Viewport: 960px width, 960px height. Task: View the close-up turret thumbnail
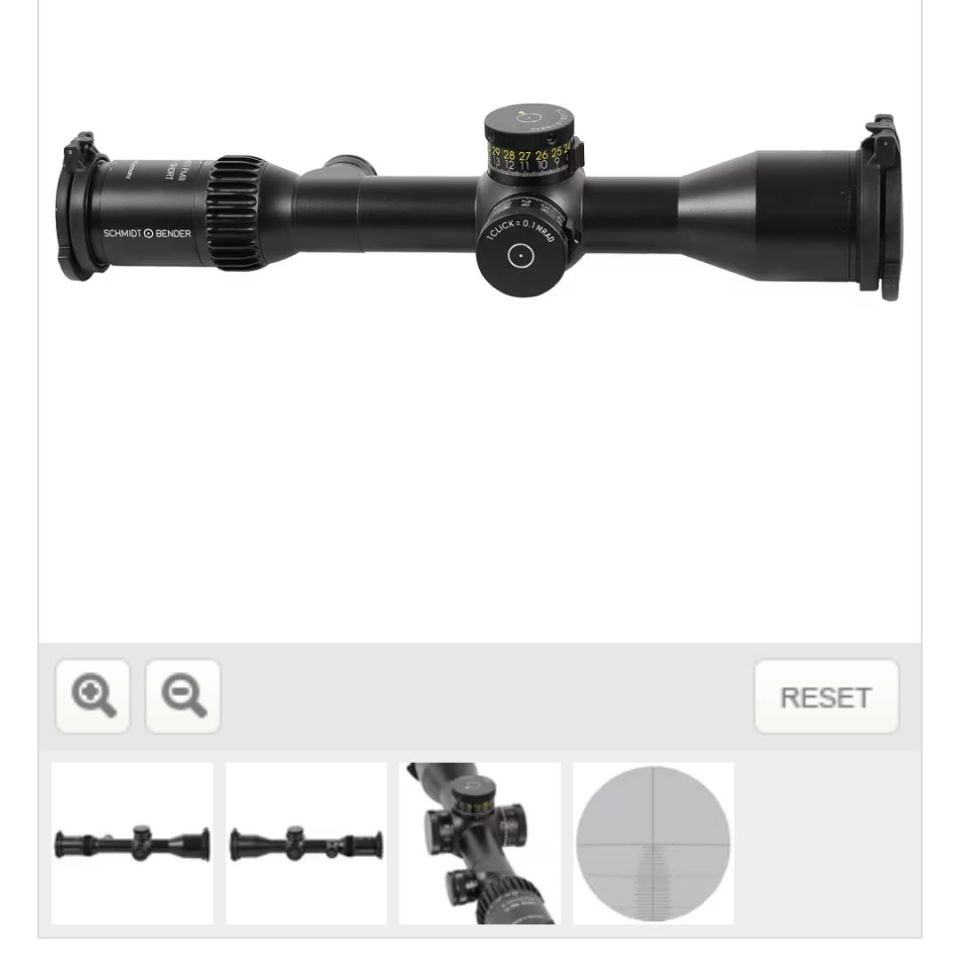tap(480, 843)
